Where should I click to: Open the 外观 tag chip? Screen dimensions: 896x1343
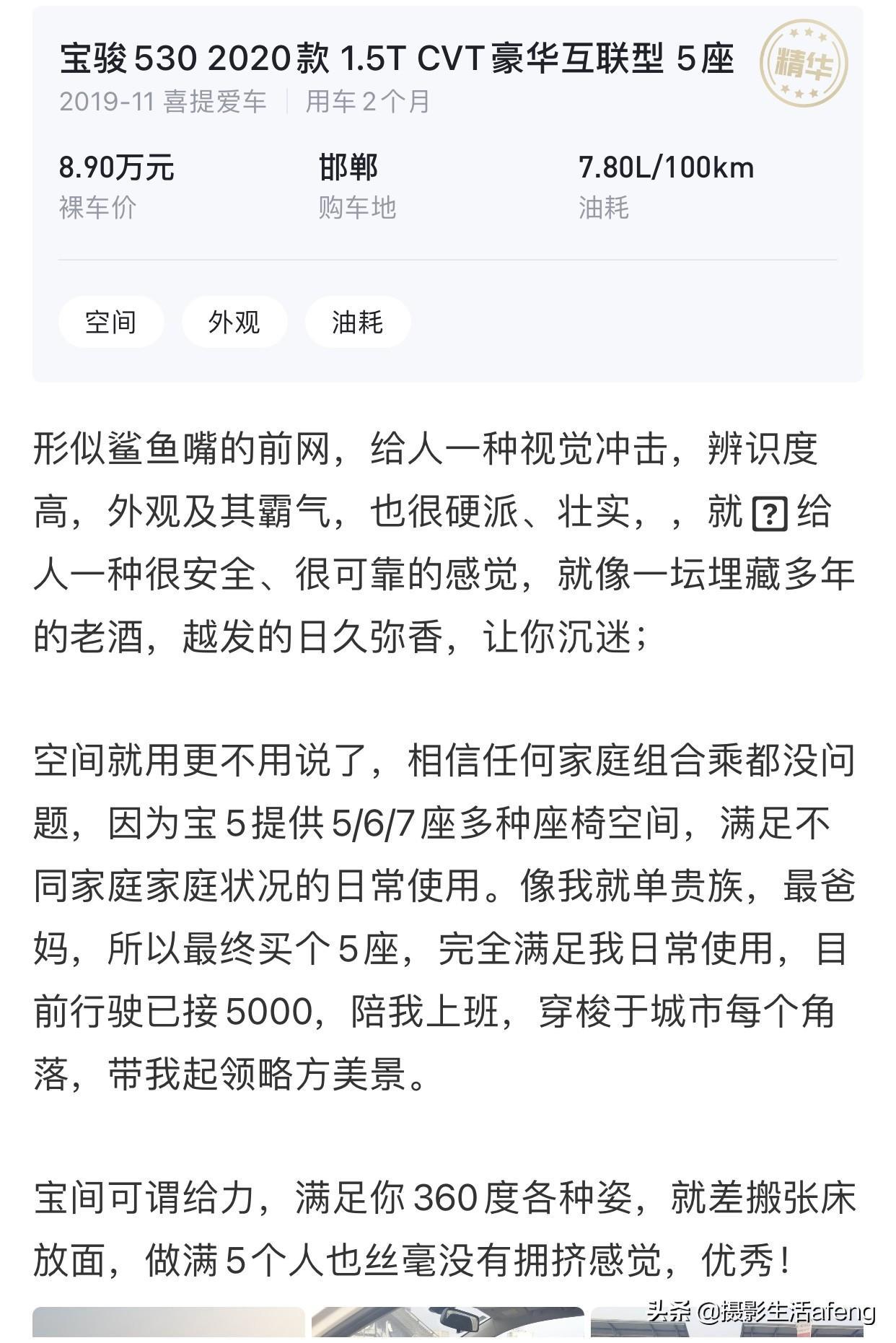[234, 322]
